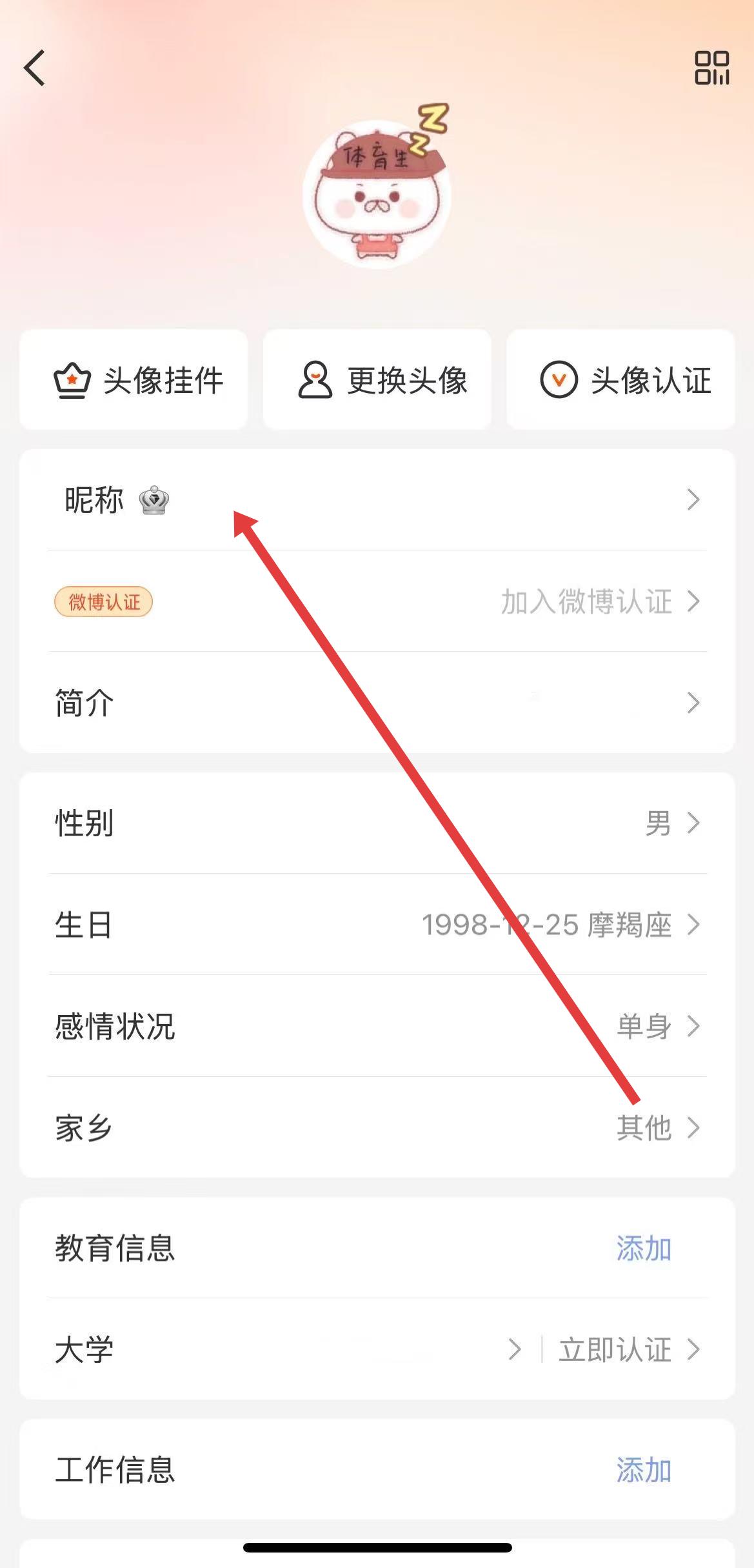Open 感情状况 relationship status
Image resolution: width=754 pixels, height=1568 pixels.
point(377,1026)
